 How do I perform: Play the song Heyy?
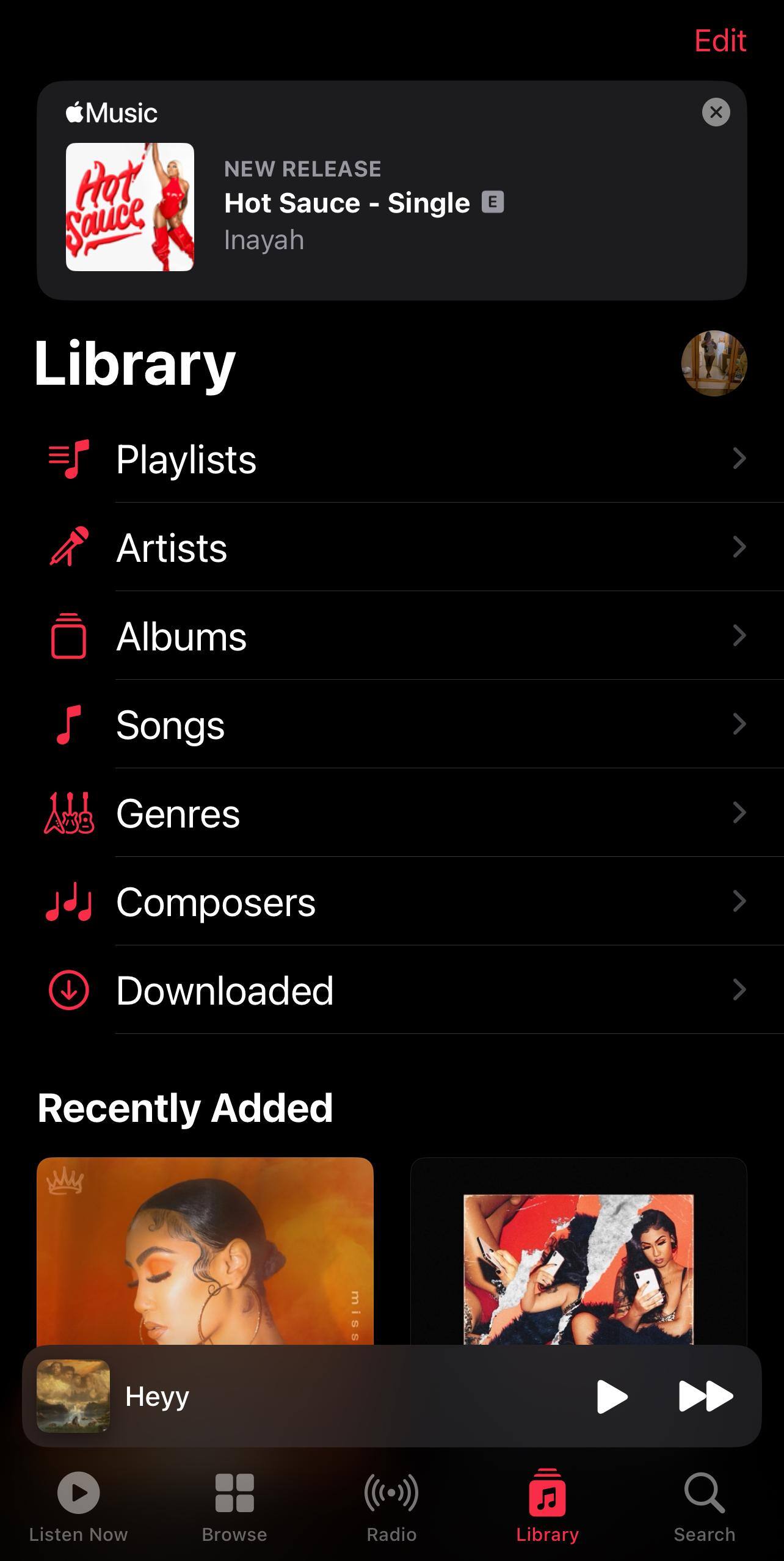(x=612, y=1396)
